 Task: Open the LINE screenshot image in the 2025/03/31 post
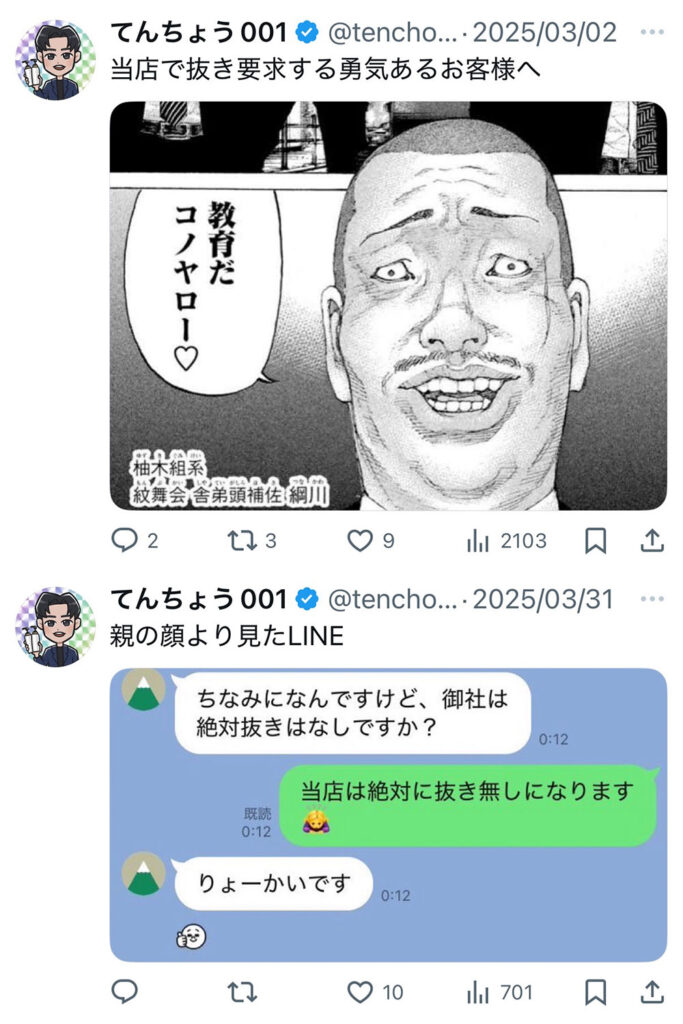click(388, 814)
